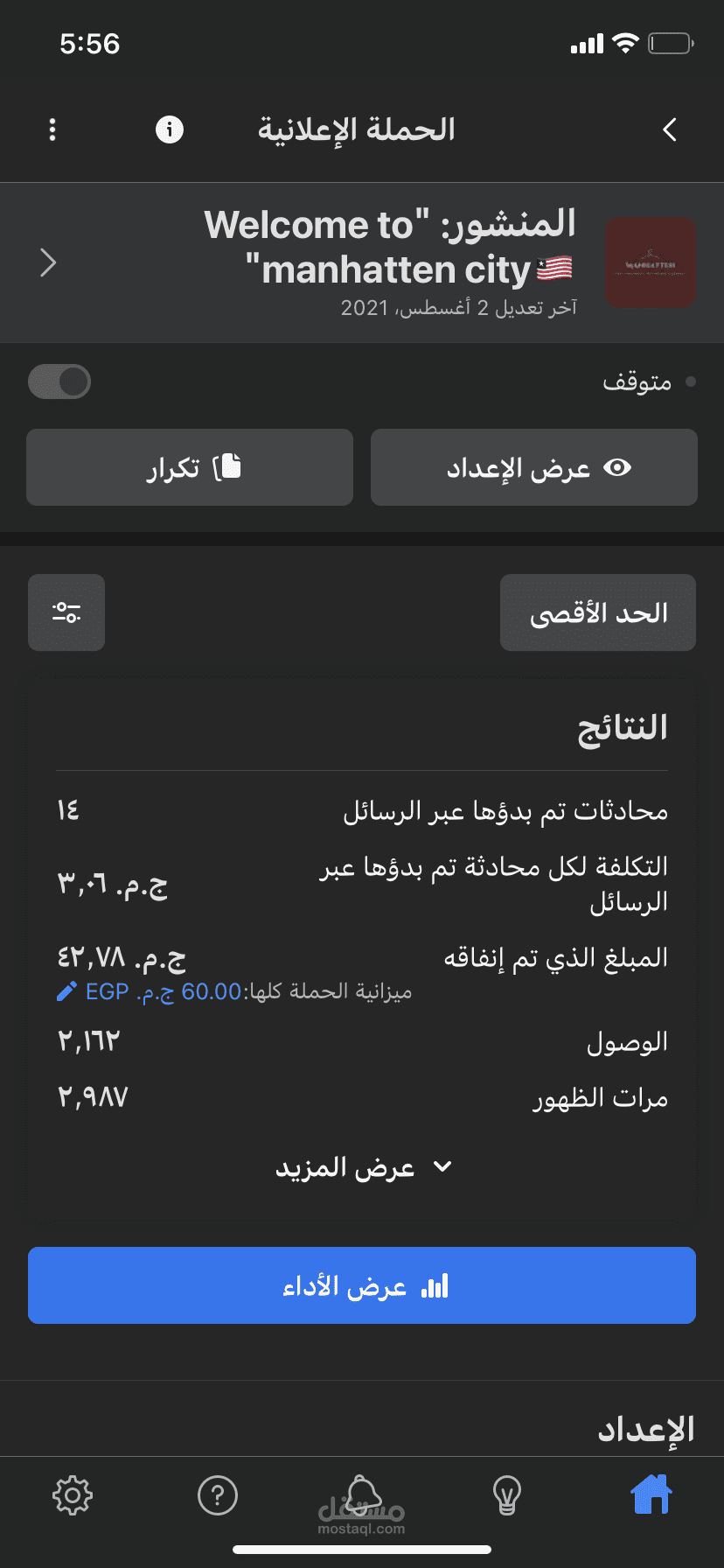
Task: Open the lightbulb ideas tab
Action: click(x=507, y=1494)
